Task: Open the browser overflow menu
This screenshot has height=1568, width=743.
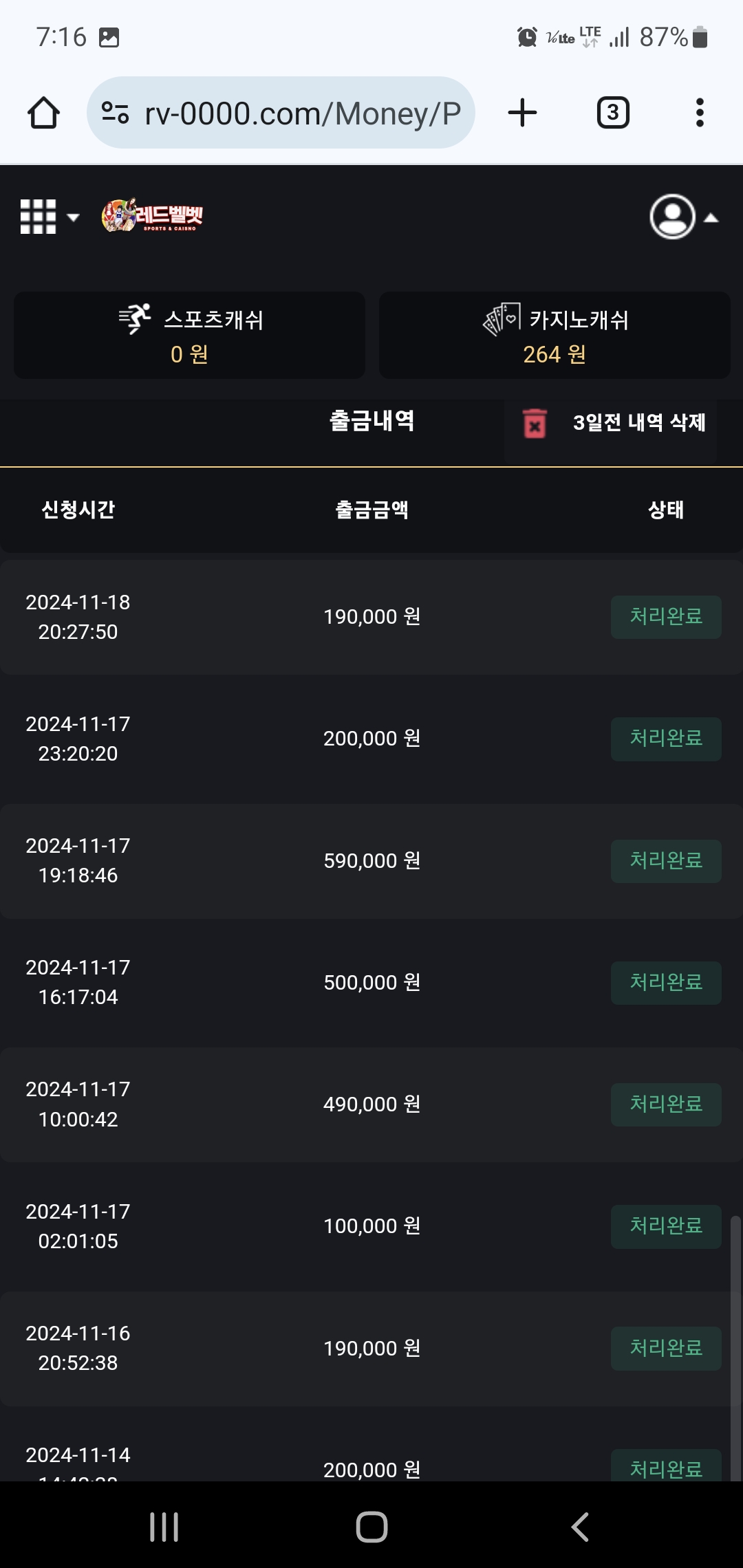Action: click(x=700, y=113)
